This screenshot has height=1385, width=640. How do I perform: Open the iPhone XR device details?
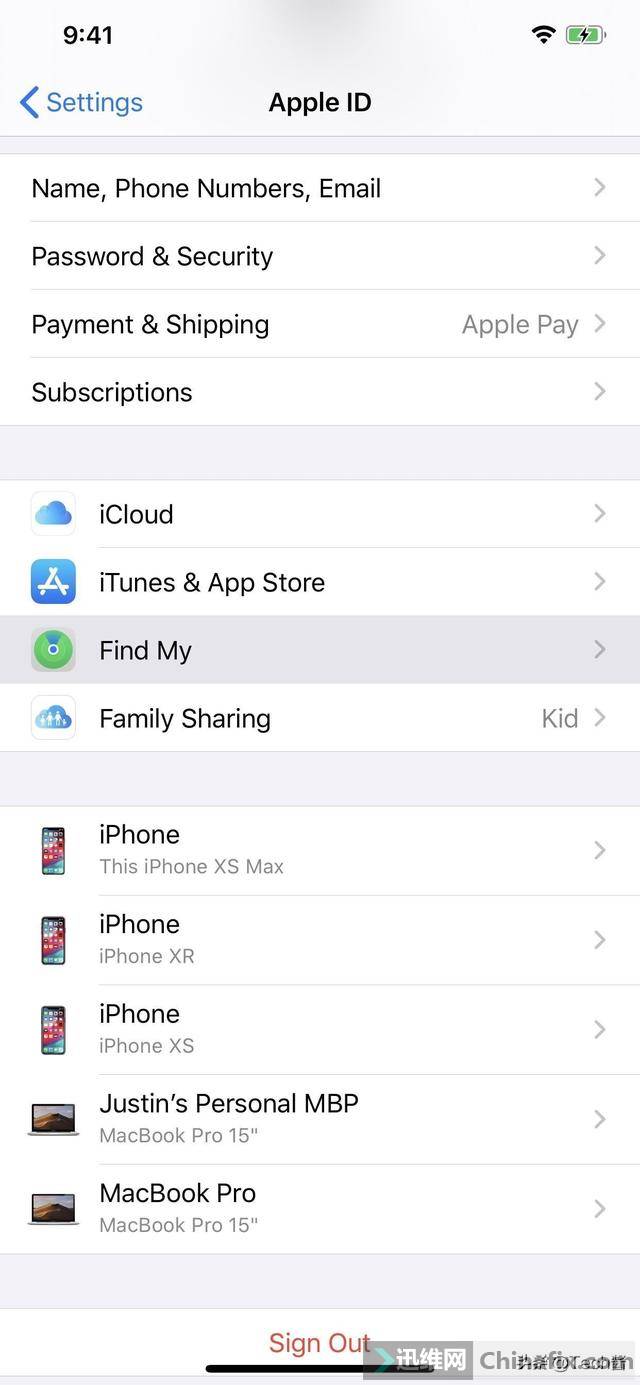click(320, 939)
